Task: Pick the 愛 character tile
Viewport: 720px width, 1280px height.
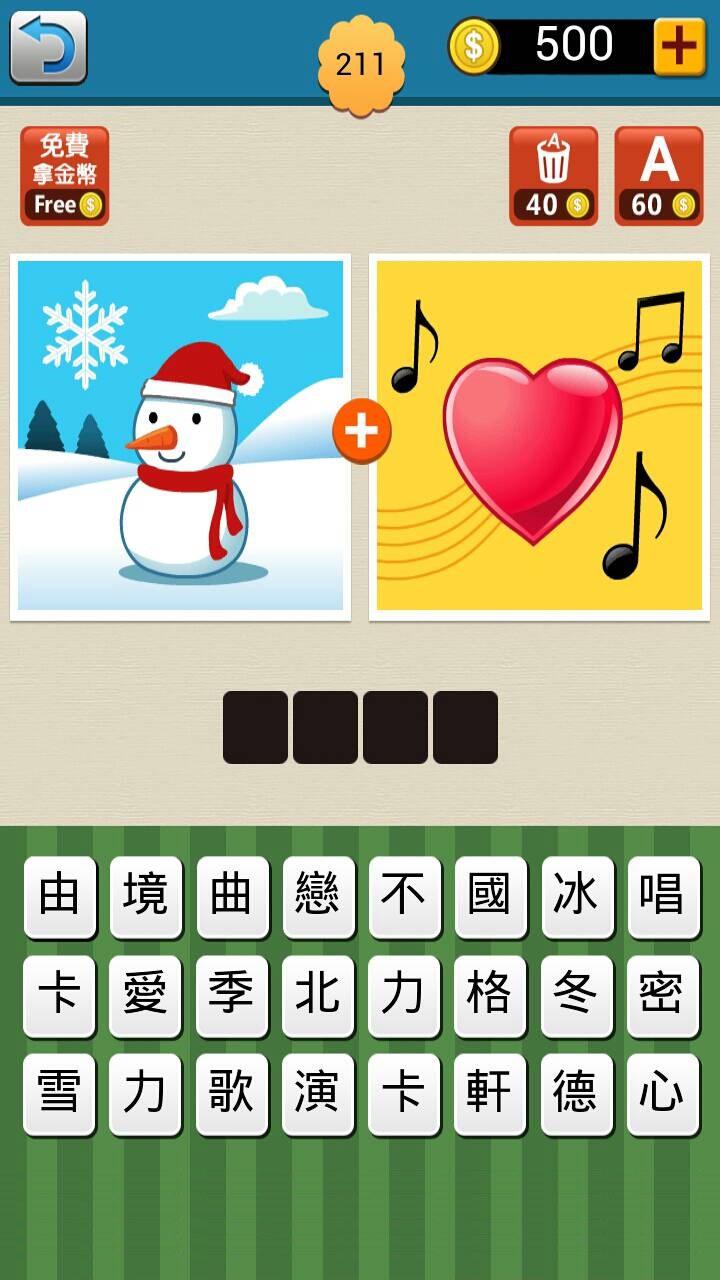Action: click(145, 995)
